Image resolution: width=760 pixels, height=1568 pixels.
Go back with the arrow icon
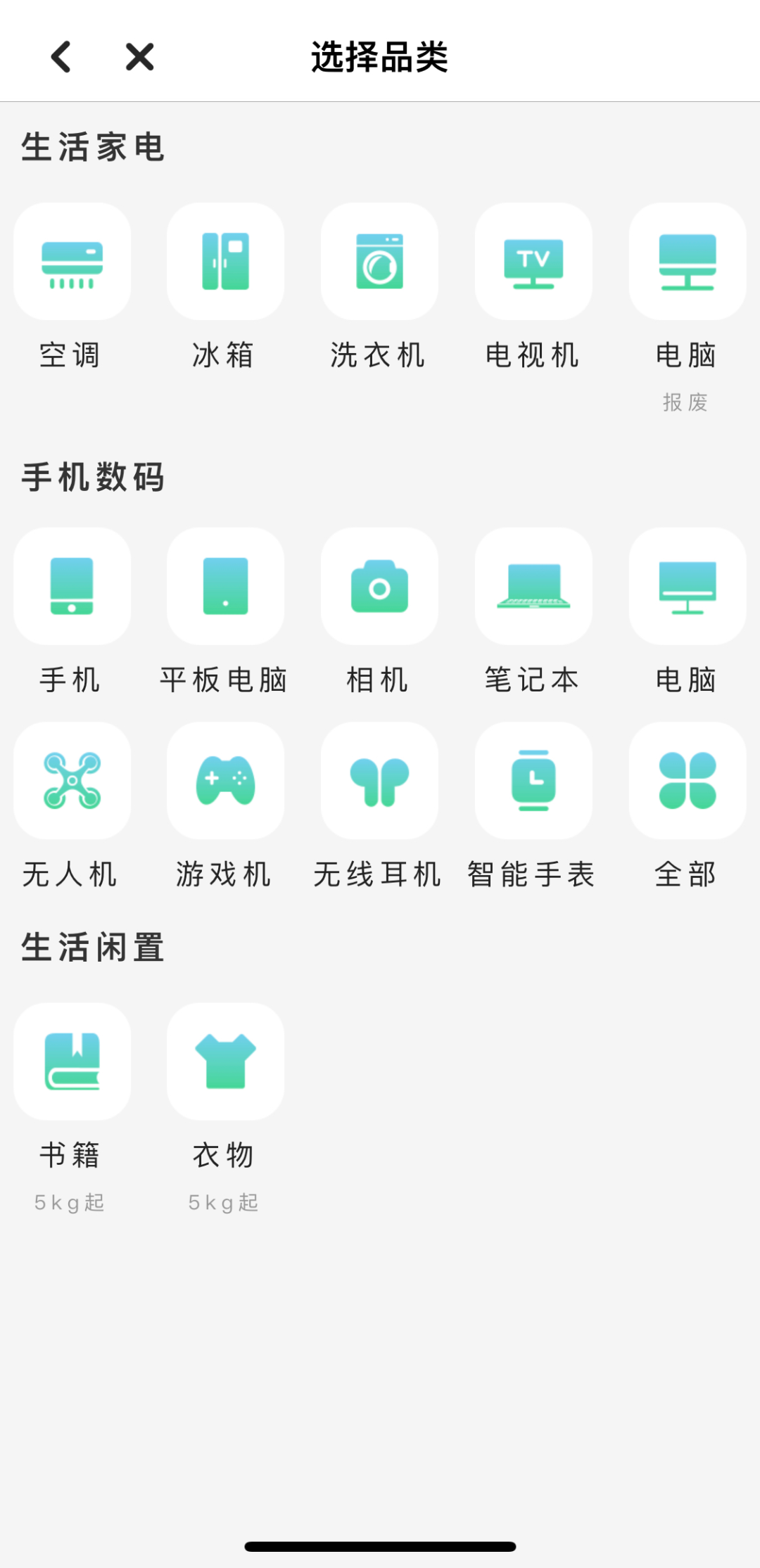61,57
